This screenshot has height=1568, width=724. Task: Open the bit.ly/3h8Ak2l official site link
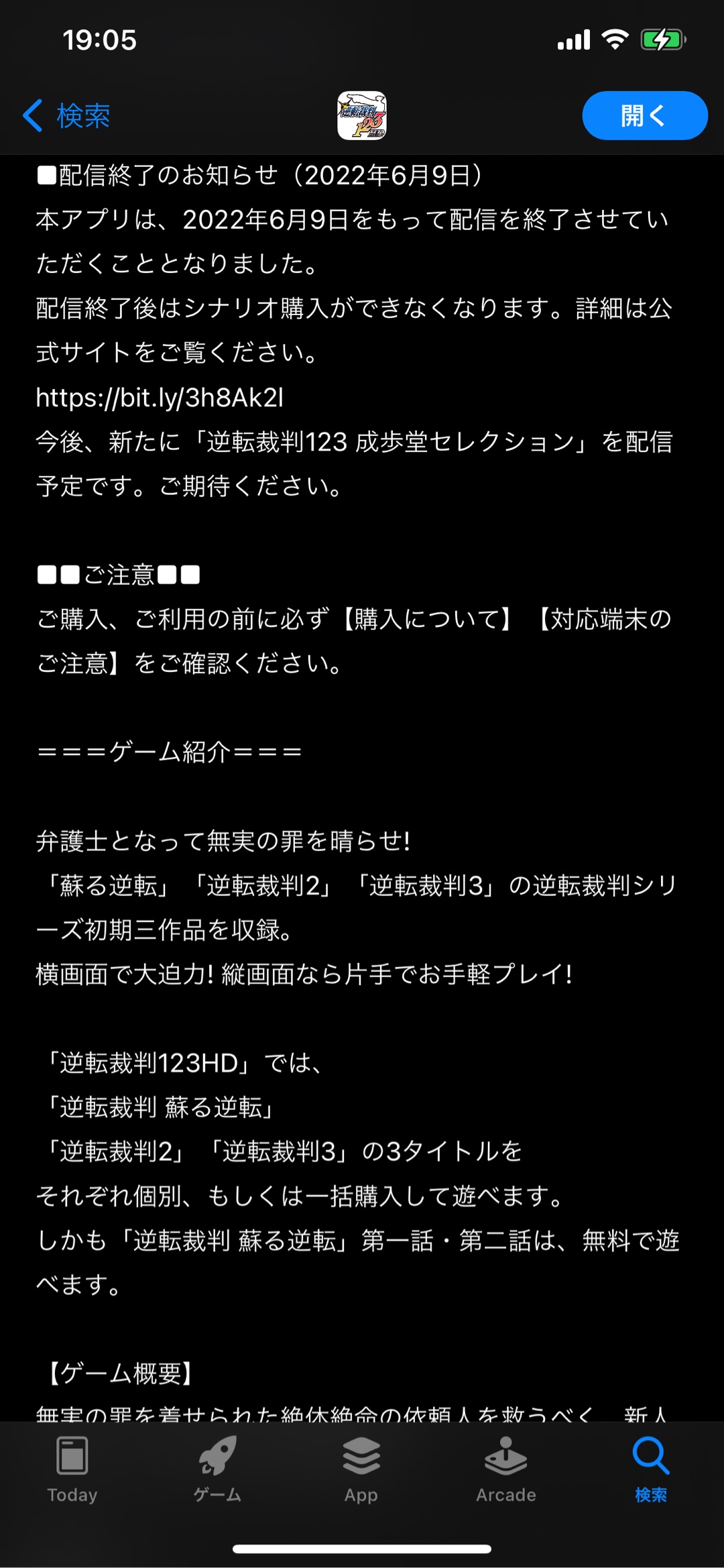click(x=160, y=398)
